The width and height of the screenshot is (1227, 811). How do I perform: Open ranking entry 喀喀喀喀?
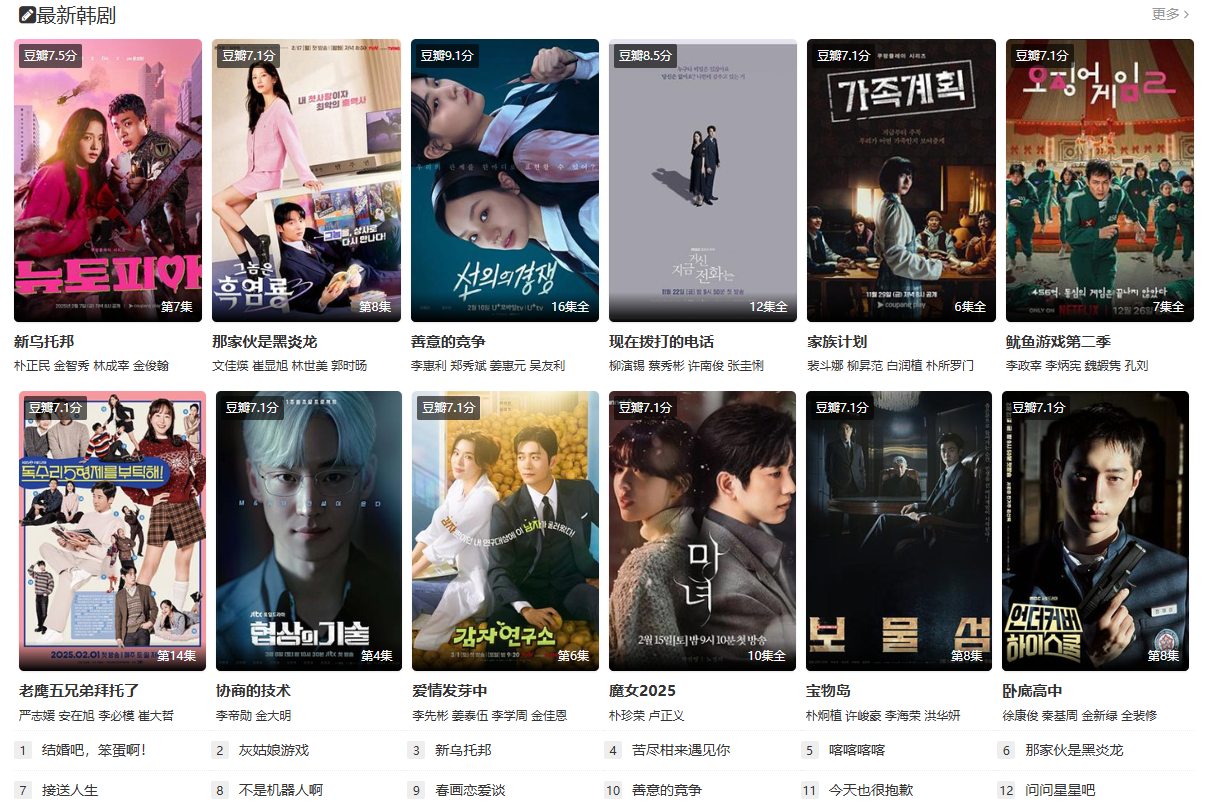pyautogui.click(x=857, y=750)
